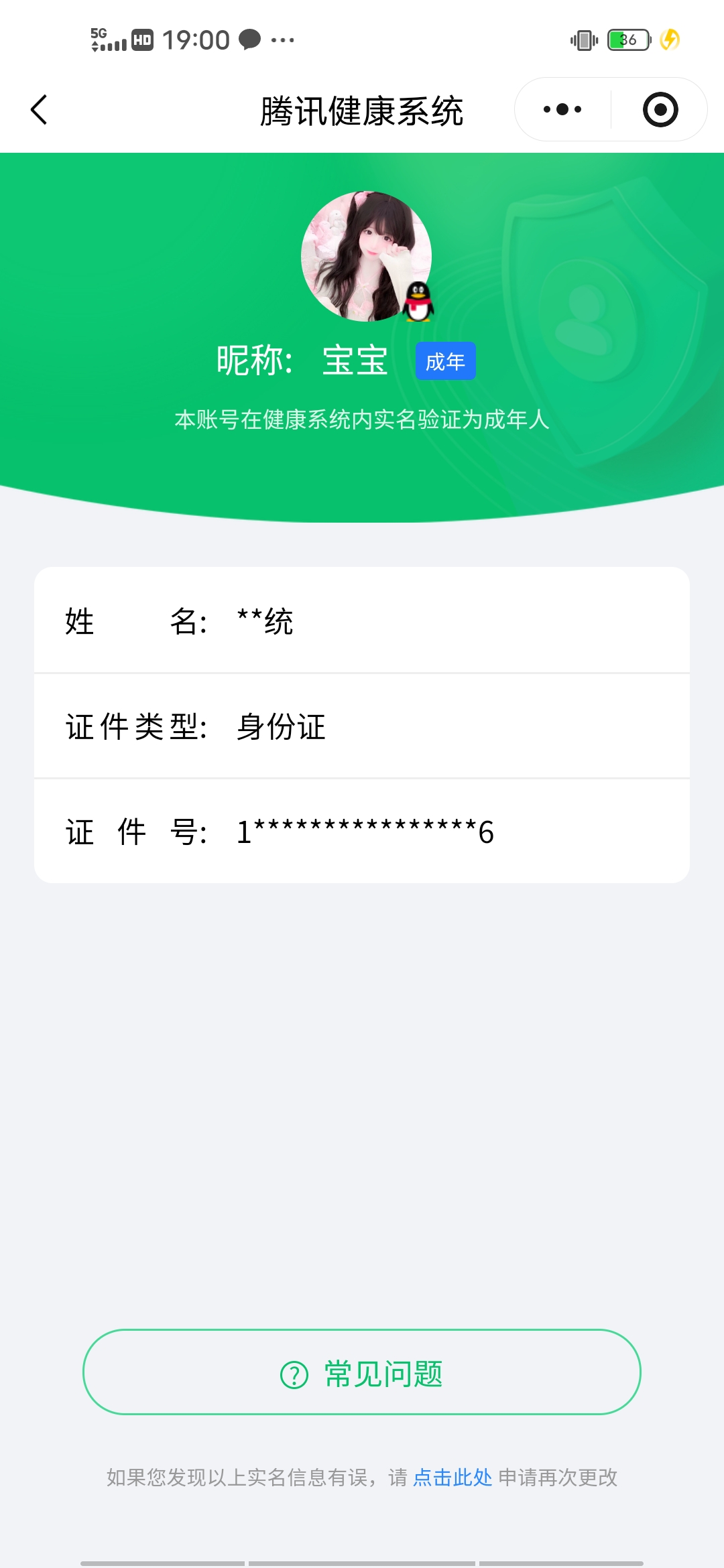Tap the 昵称: 宝宝 nickname label
Image resolution: width=724 pixels, height=1568 pixels.
coord(302,361)
